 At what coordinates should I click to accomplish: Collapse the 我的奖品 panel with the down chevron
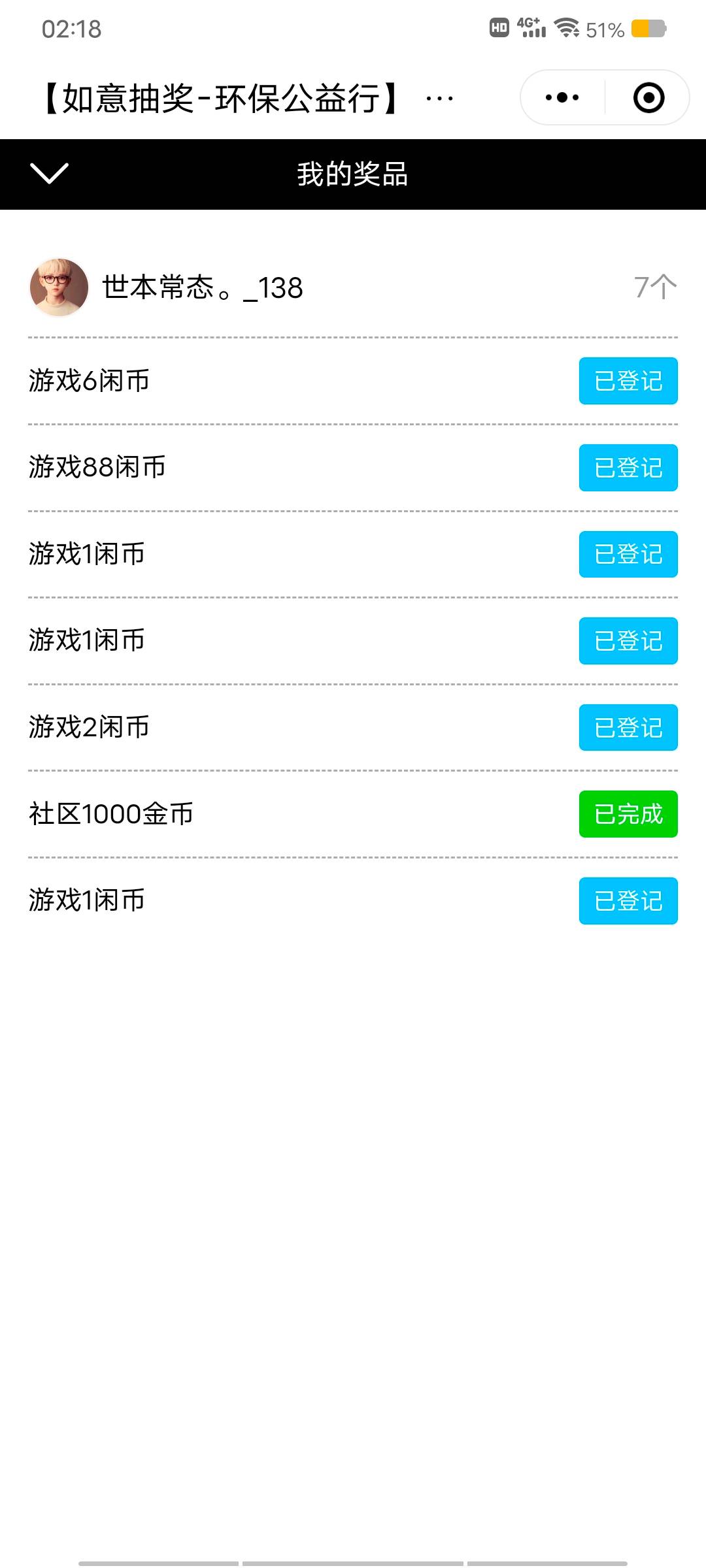pyautogui.click(x=49, y=173)
